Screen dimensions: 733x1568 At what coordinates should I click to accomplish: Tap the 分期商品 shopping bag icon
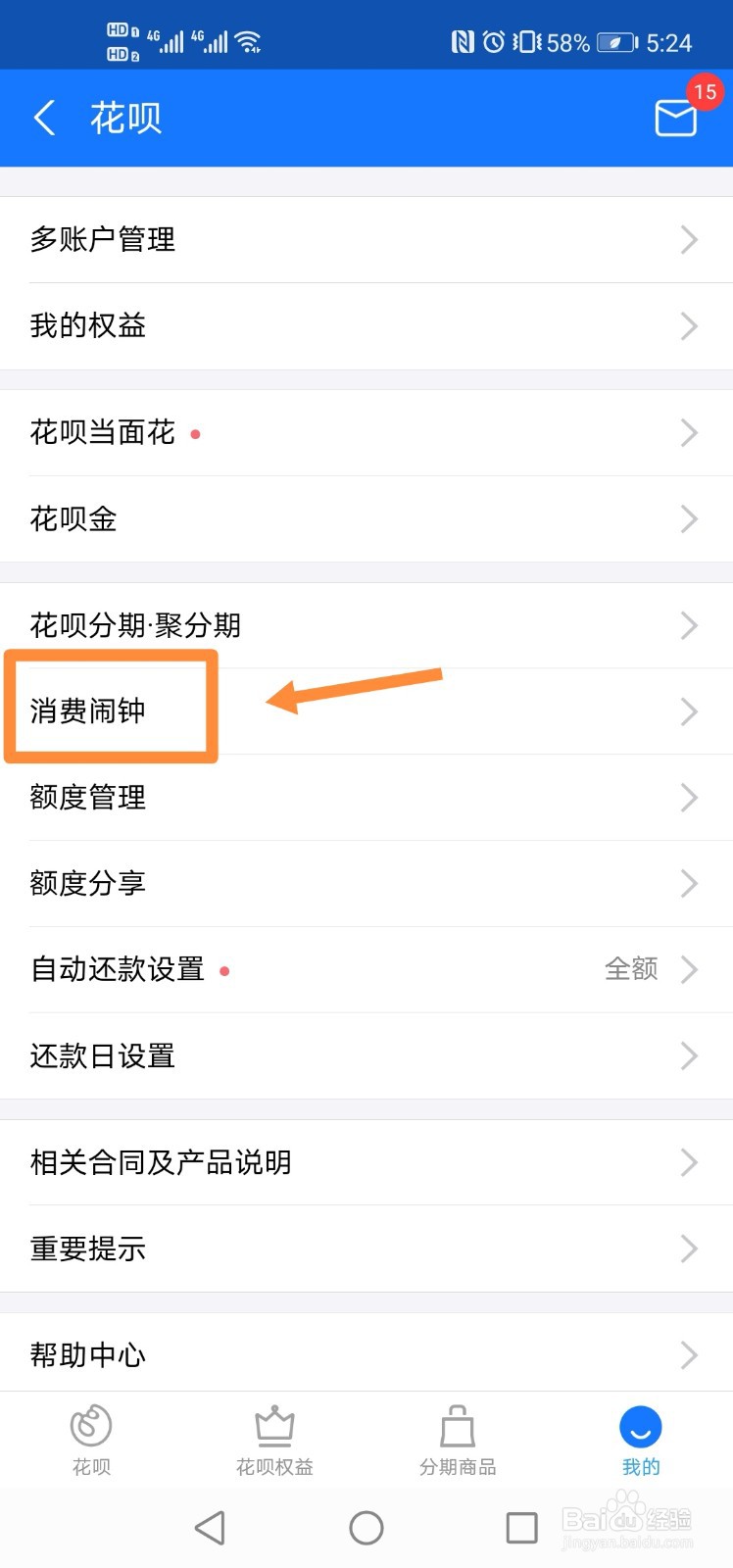457,1428
